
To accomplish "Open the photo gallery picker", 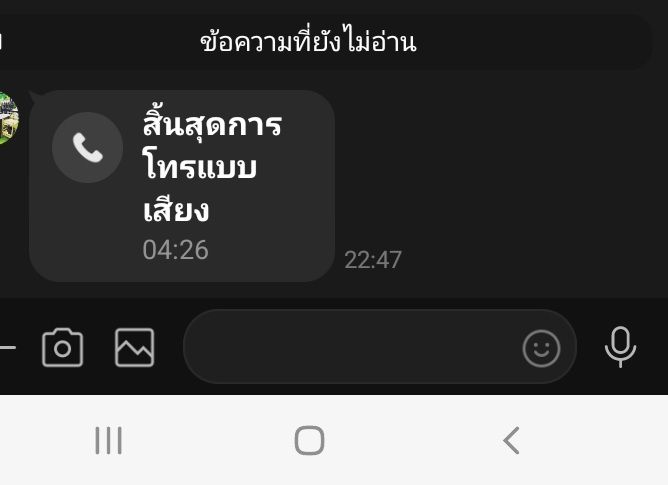I will (x=135, y=348).
